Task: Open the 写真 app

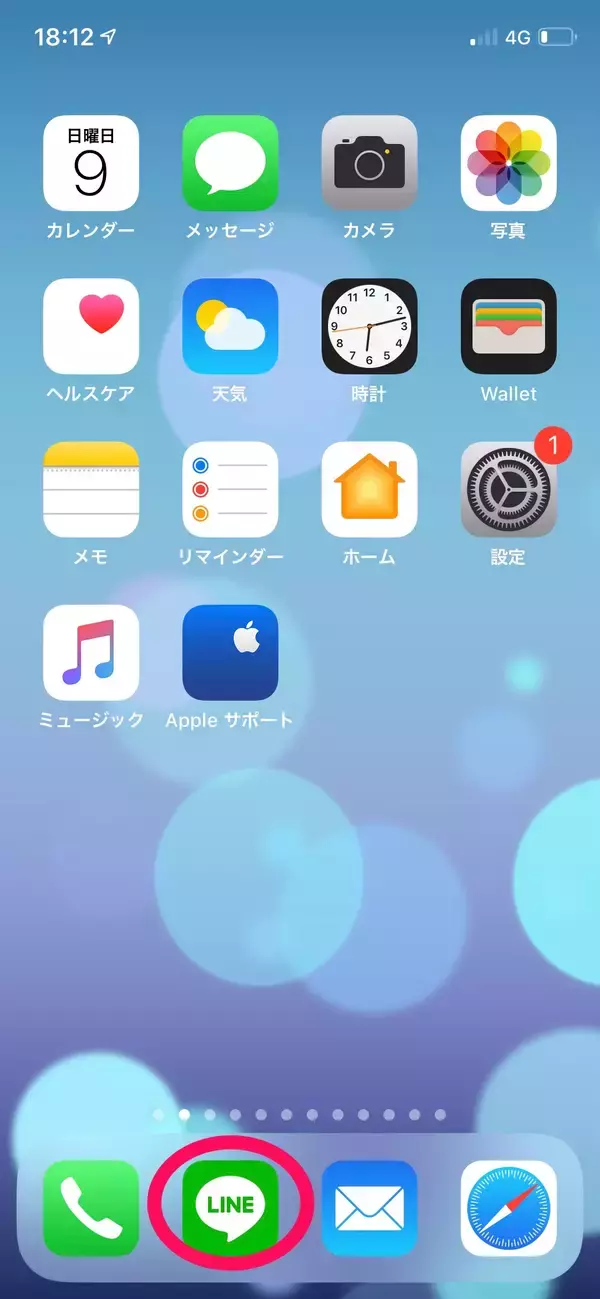Action: pos(508,163)
